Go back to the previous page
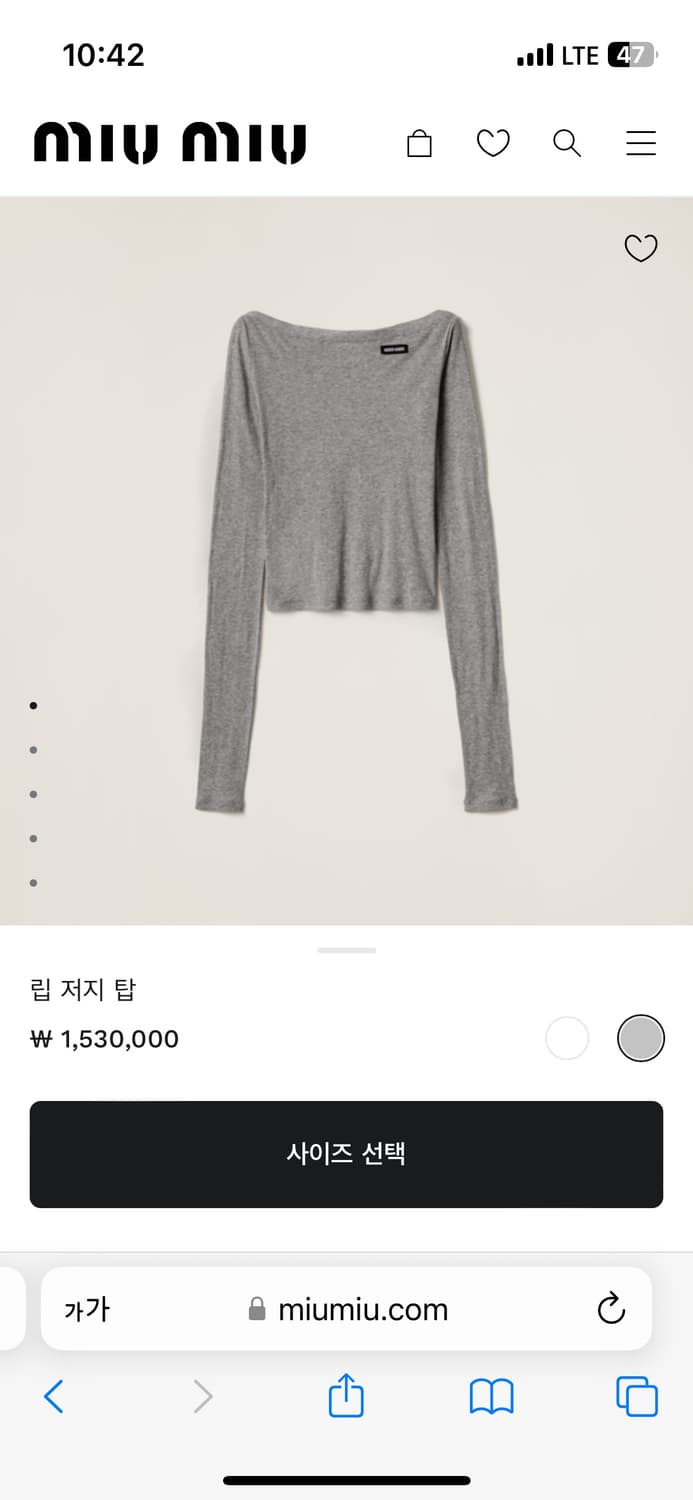This screenshot has height=1500, width=693. (x=54, y=1396)
